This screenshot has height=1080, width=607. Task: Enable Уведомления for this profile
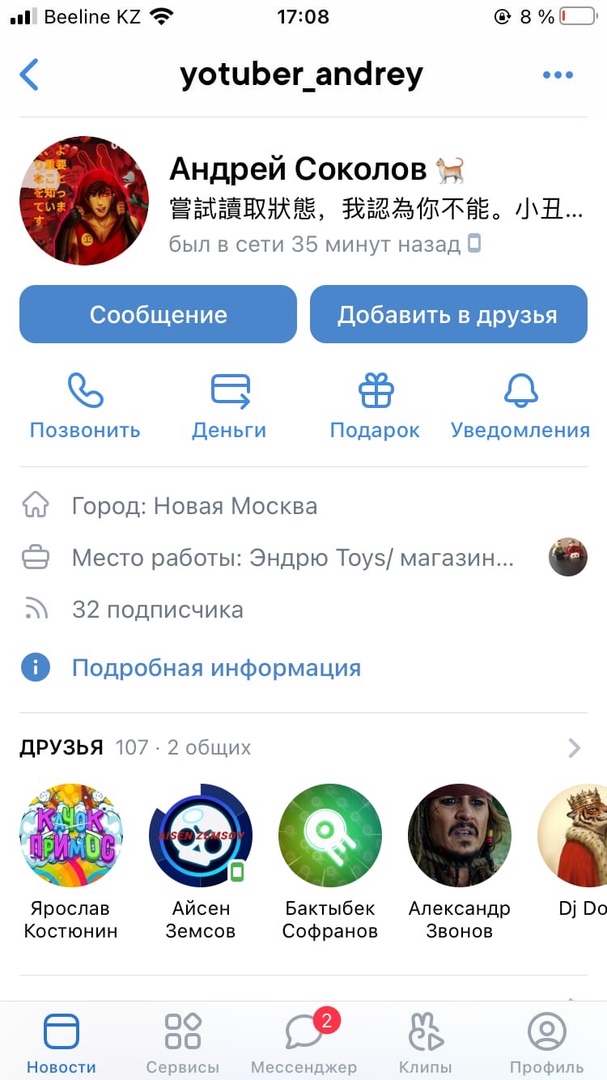520,405
